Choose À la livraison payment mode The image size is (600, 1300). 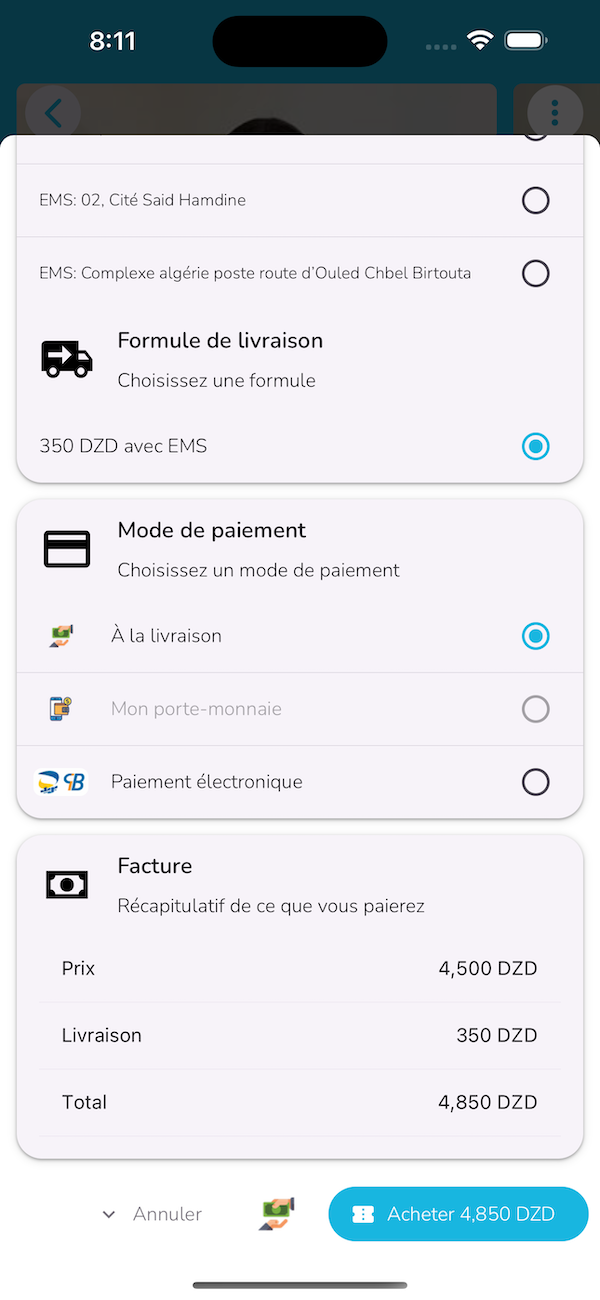[x=535, y=636]
